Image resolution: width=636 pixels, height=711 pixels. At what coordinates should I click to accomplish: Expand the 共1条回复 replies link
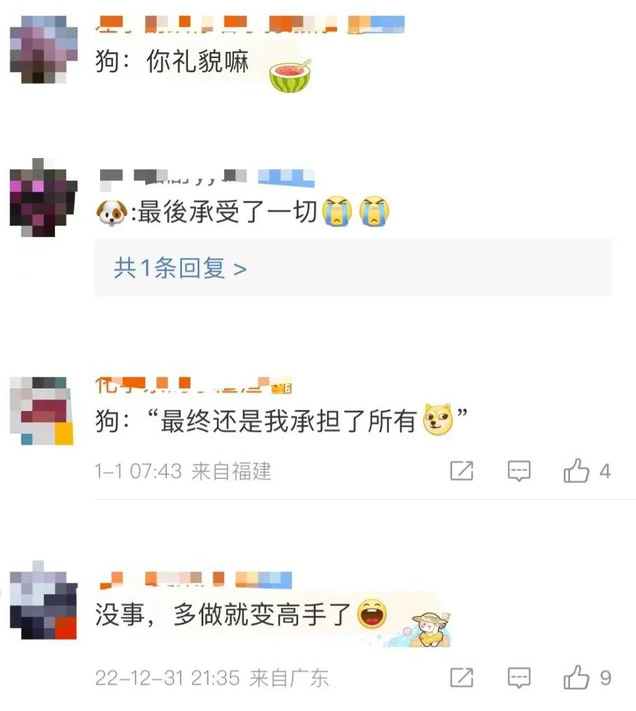[180, 268]
